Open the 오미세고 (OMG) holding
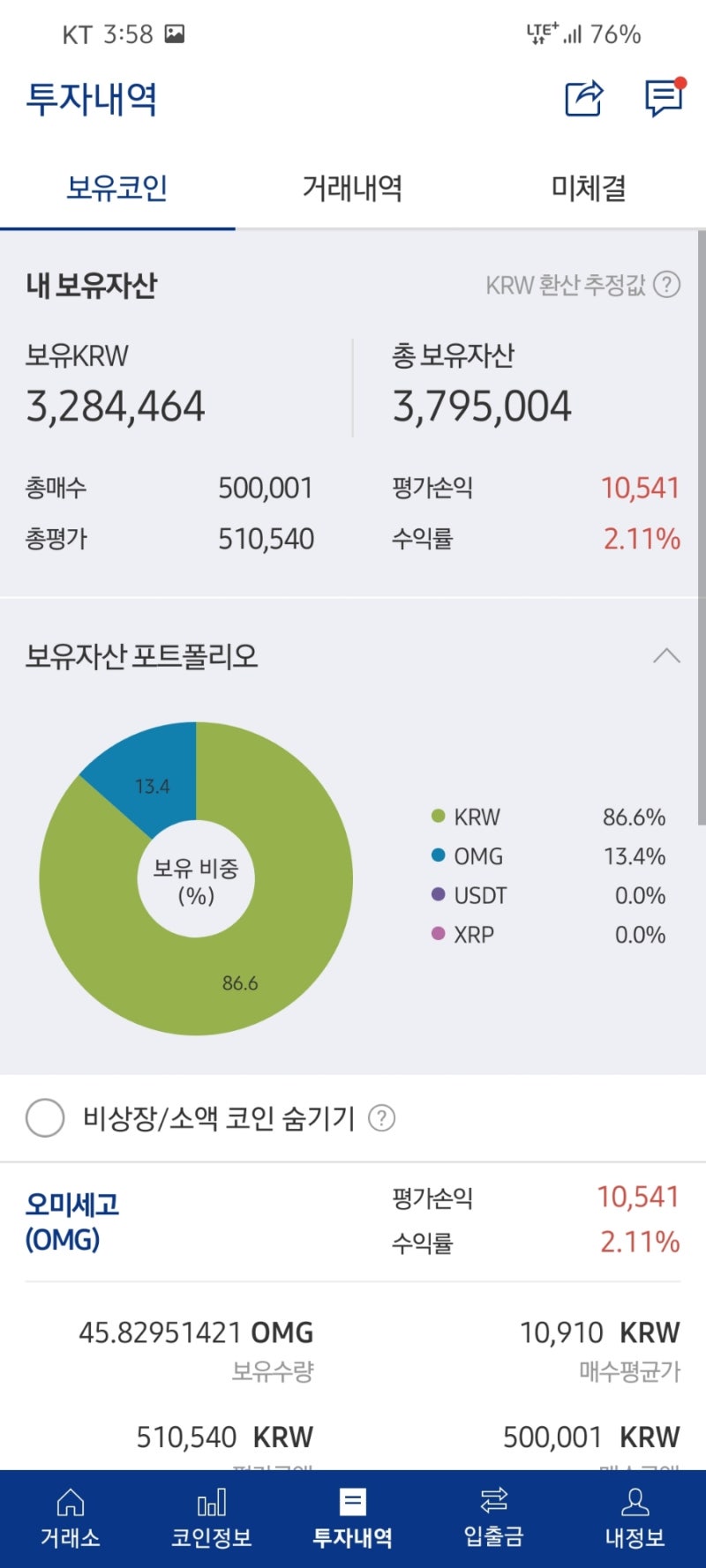 pos(71,1221)
